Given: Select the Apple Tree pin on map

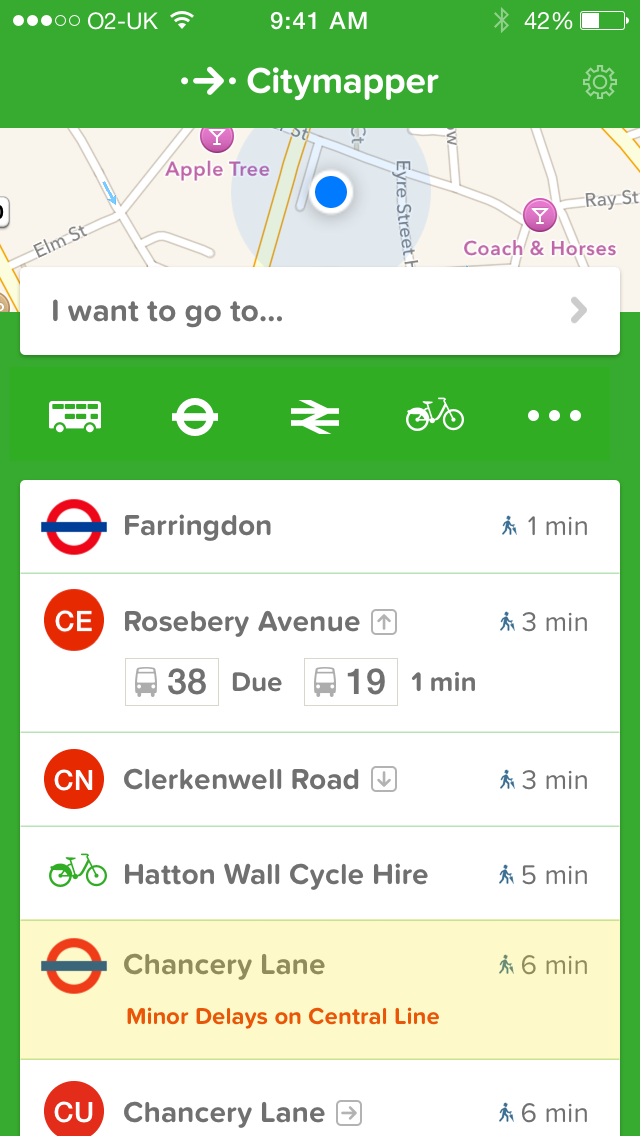Looking at the screenshot, I should point(216,138).
